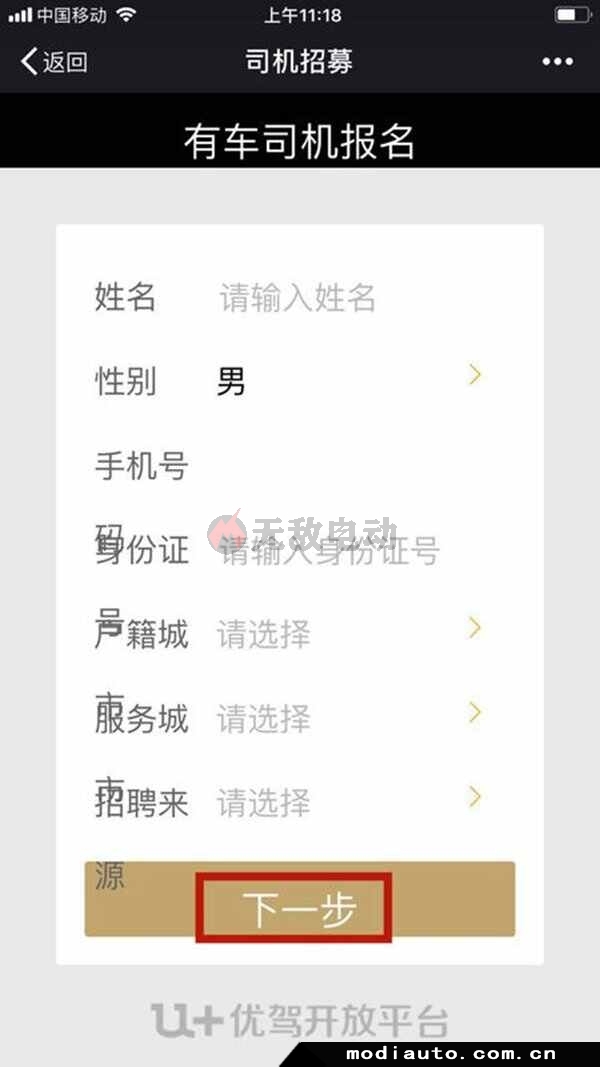Go back using the 返回 arrow

pyautogui.click(x=53, y=62)
